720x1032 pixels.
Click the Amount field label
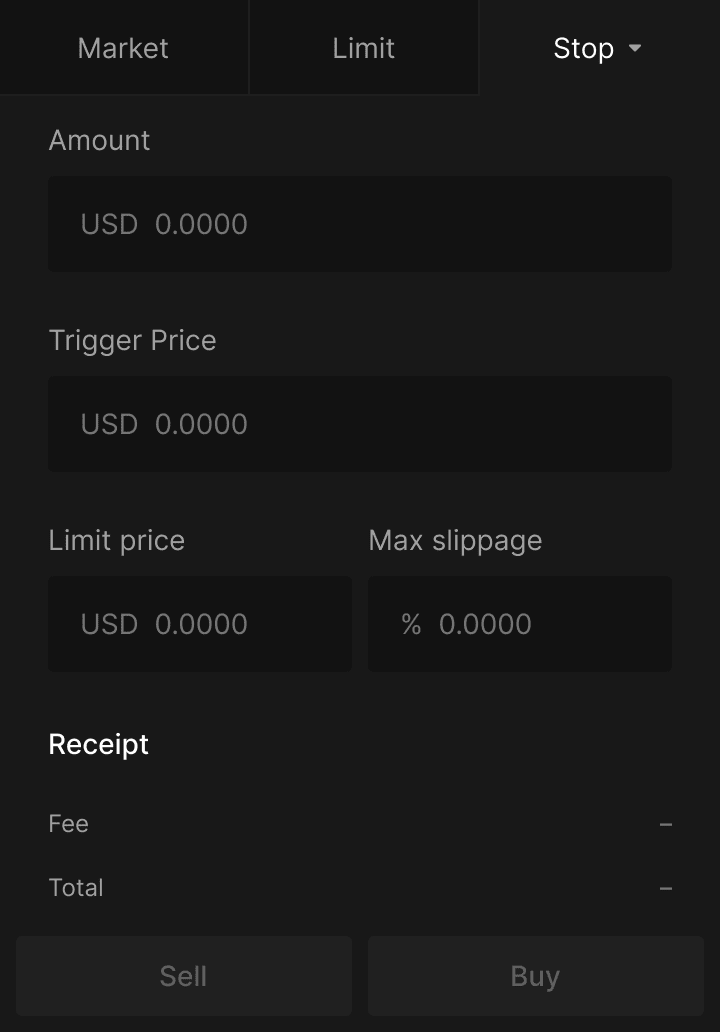pos(99,141)
